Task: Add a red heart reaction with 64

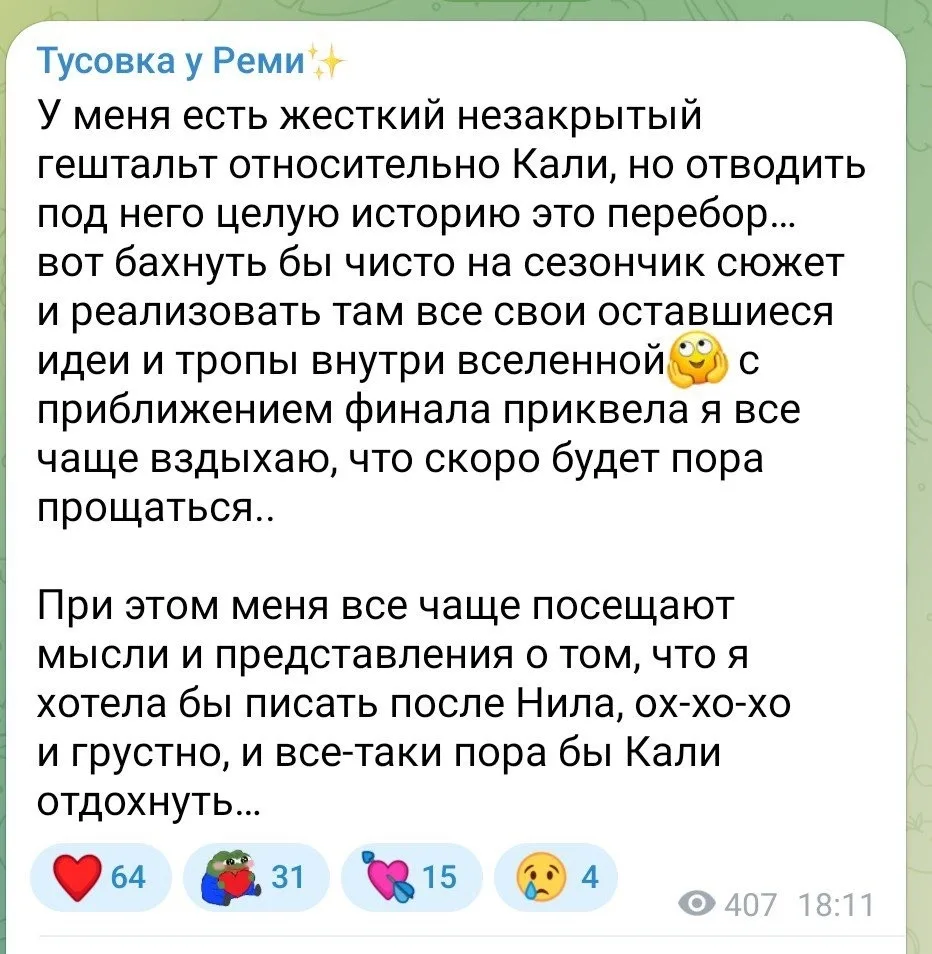Action: [101, 877]
